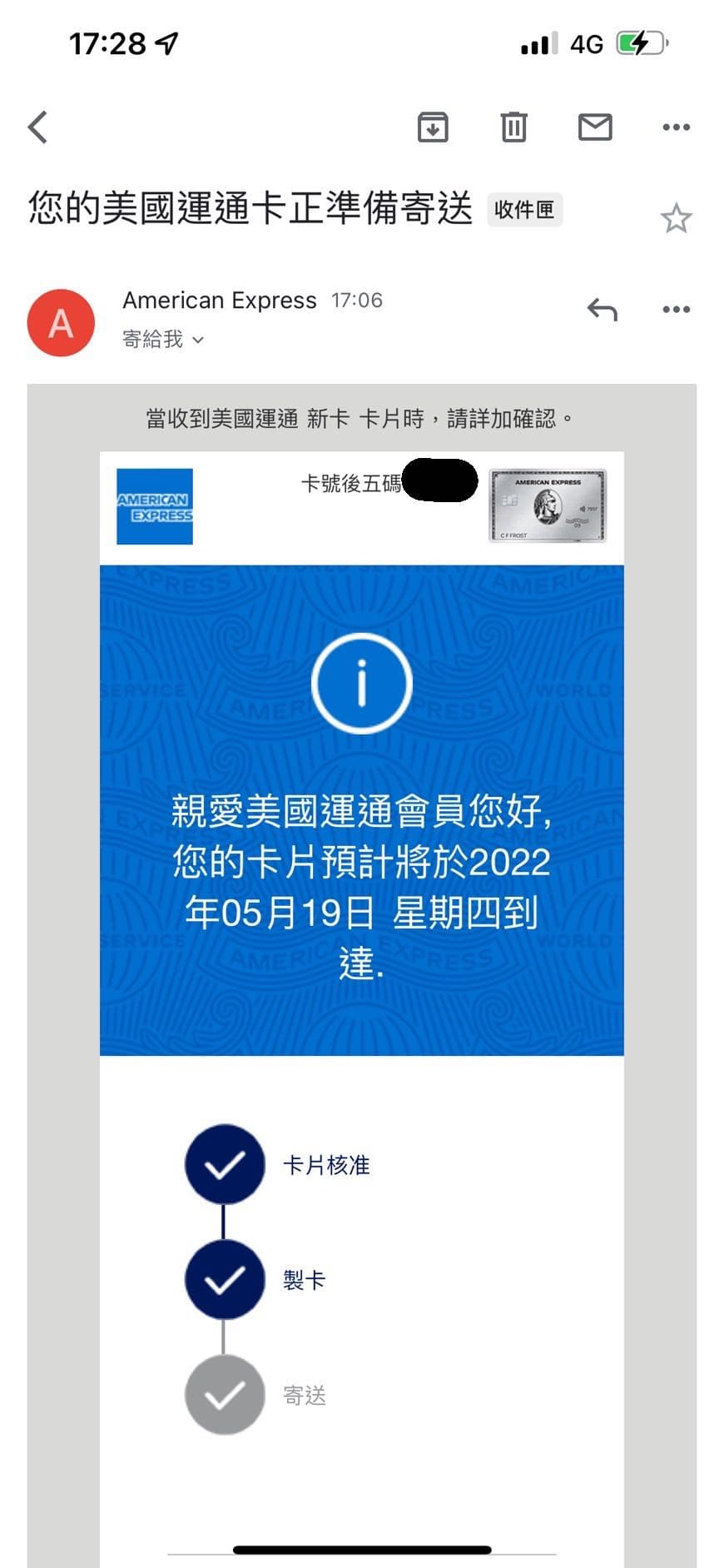724x1568 pixels.
Task: Go back with the back chevron
Action: point(37,127)
